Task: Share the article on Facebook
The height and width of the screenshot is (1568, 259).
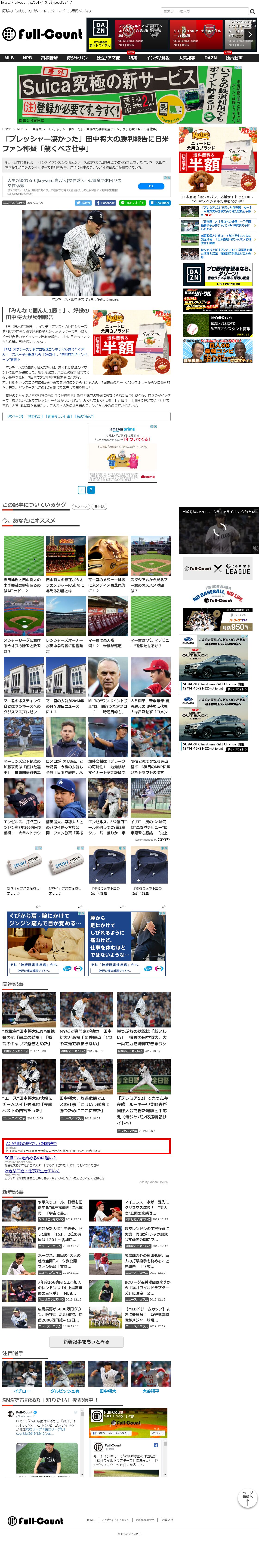Action: [105, 203]
